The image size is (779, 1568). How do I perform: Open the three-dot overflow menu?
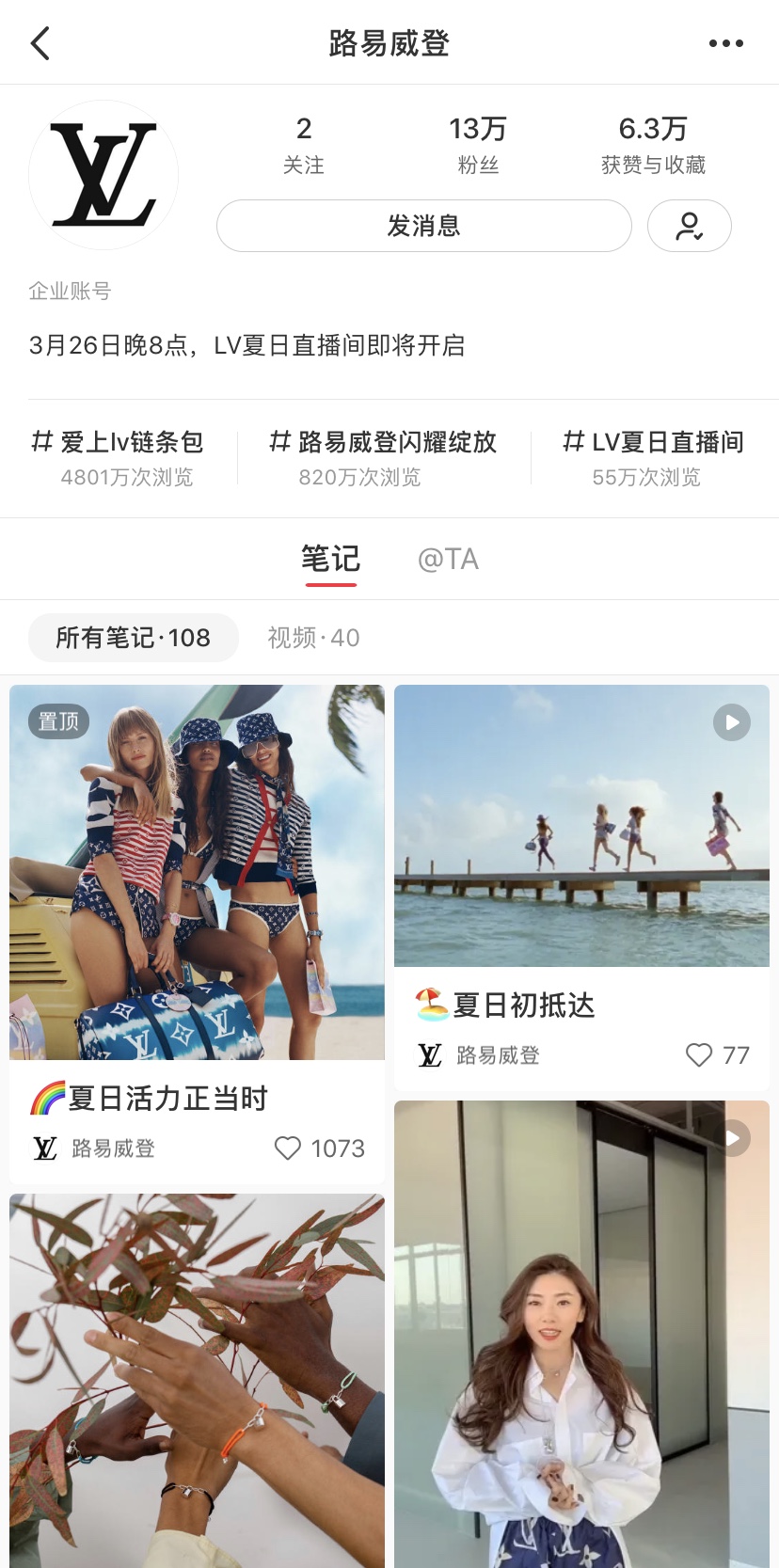(x=725, y=43)
